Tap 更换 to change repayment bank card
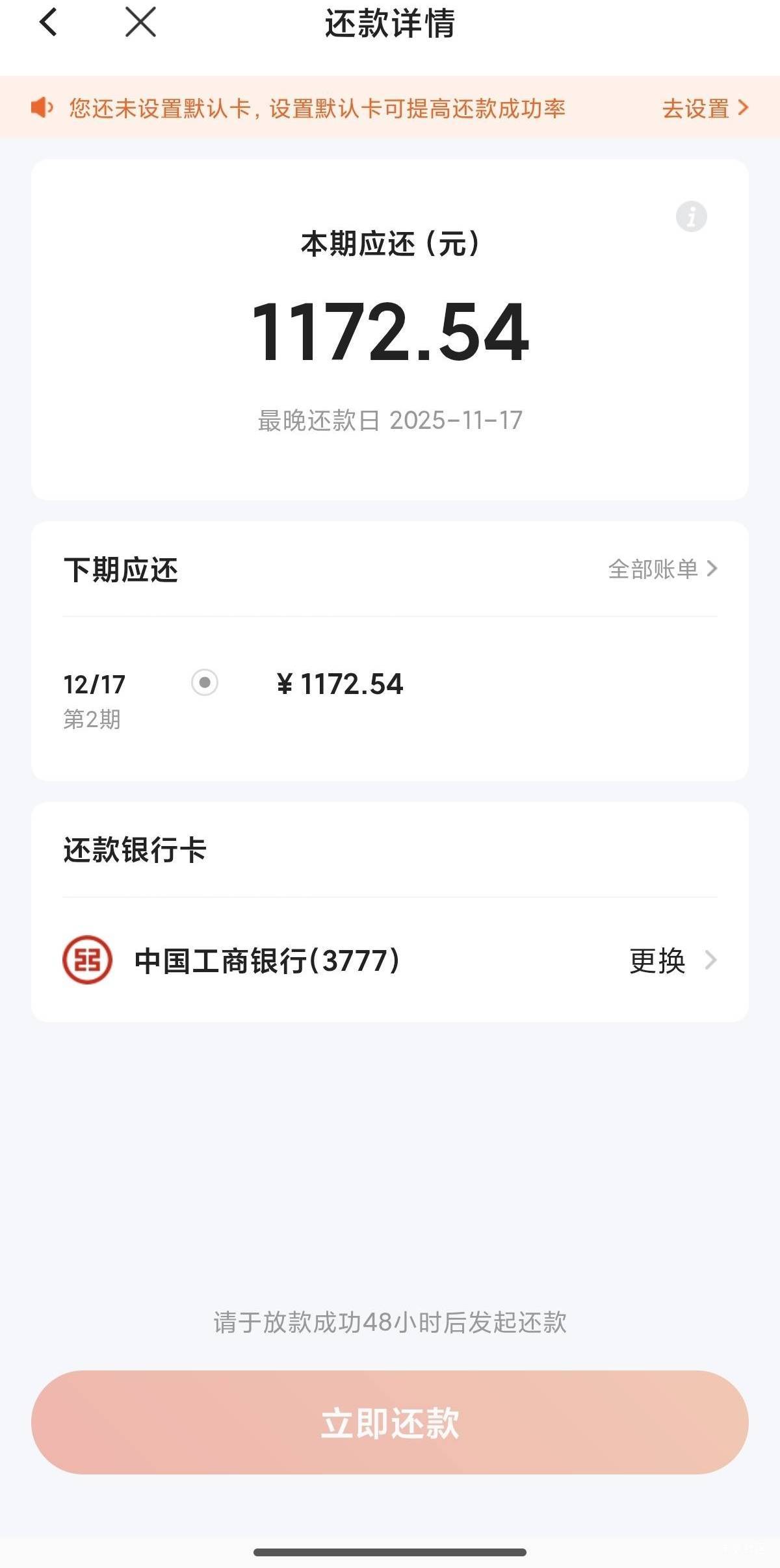Viewport: 780px width, 1568px height. click(x=671, y=960)
